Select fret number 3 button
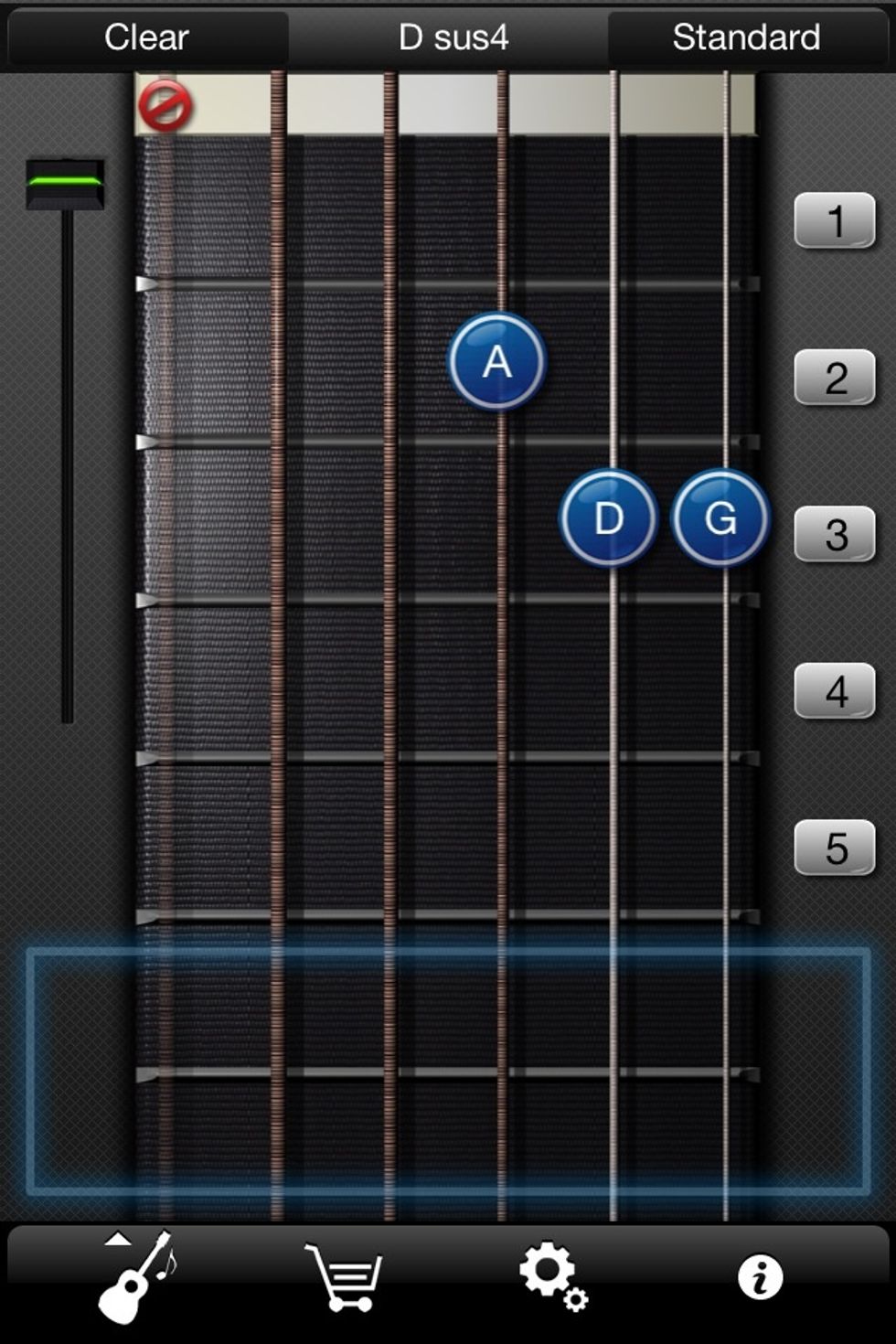This screenshot has width=896, height=1344. pyautogui.click(x=835, y=534)
